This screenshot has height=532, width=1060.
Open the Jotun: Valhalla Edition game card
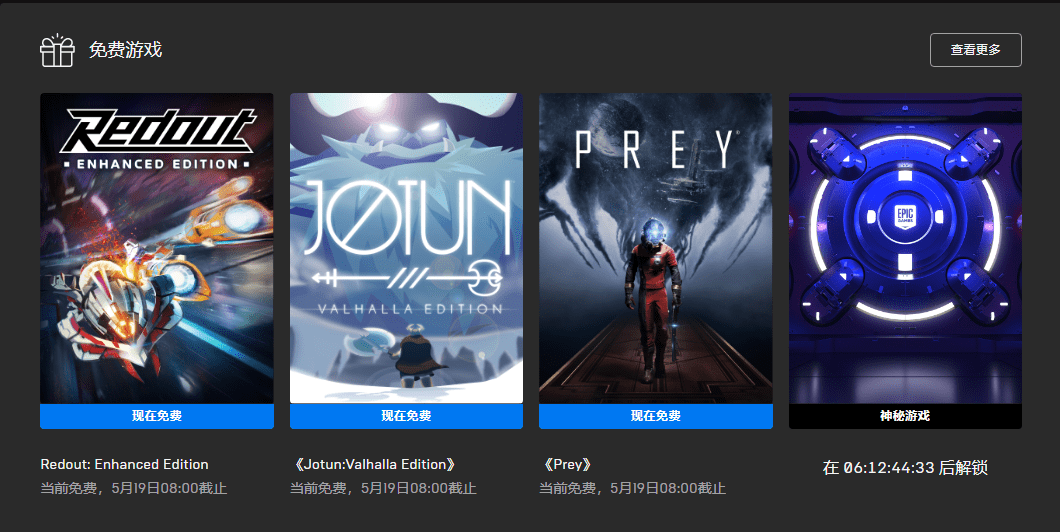tap(406, 250)
